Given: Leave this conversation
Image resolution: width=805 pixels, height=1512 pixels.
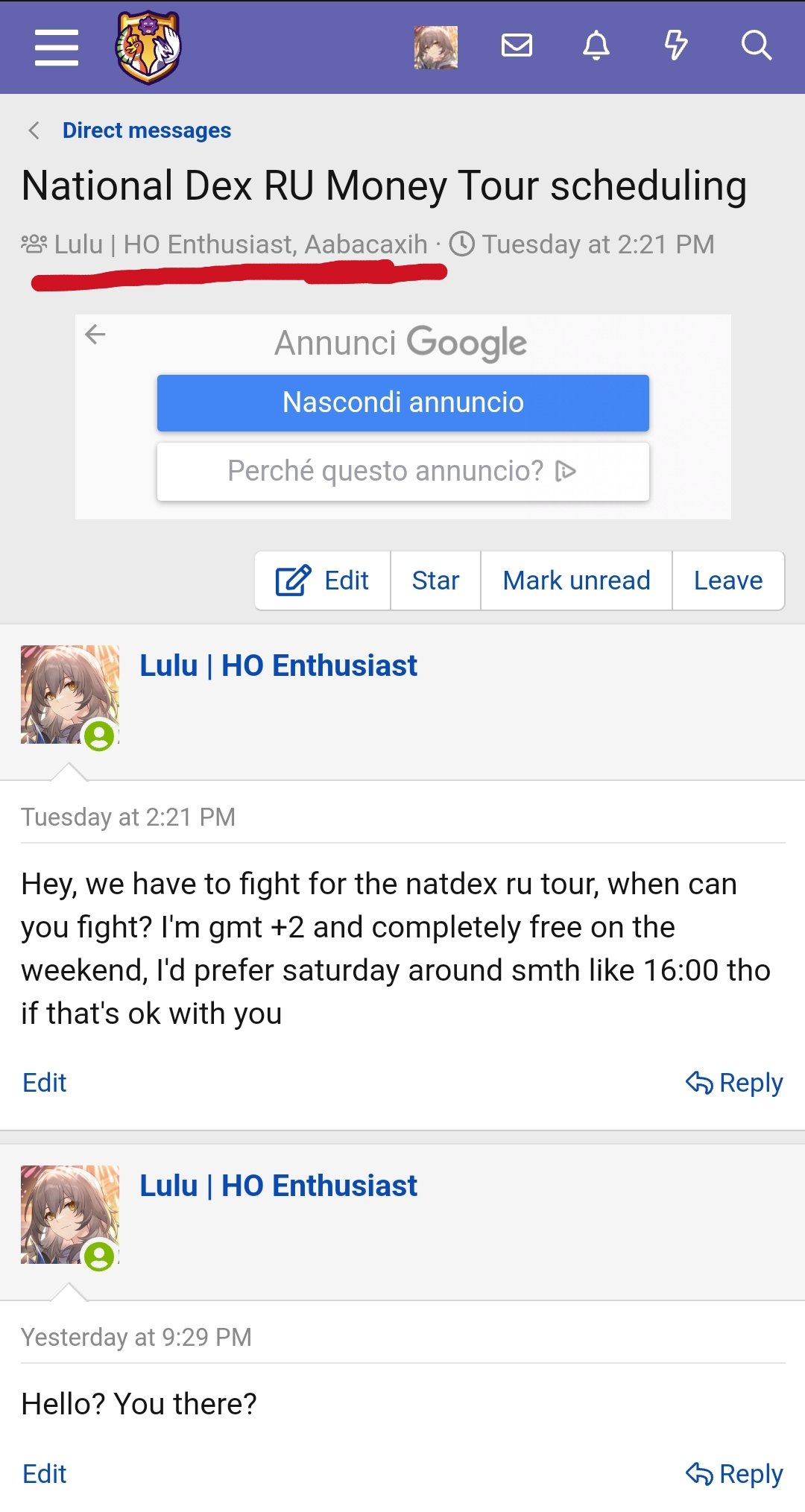Looking at the screenshot, I should [727, 581].
